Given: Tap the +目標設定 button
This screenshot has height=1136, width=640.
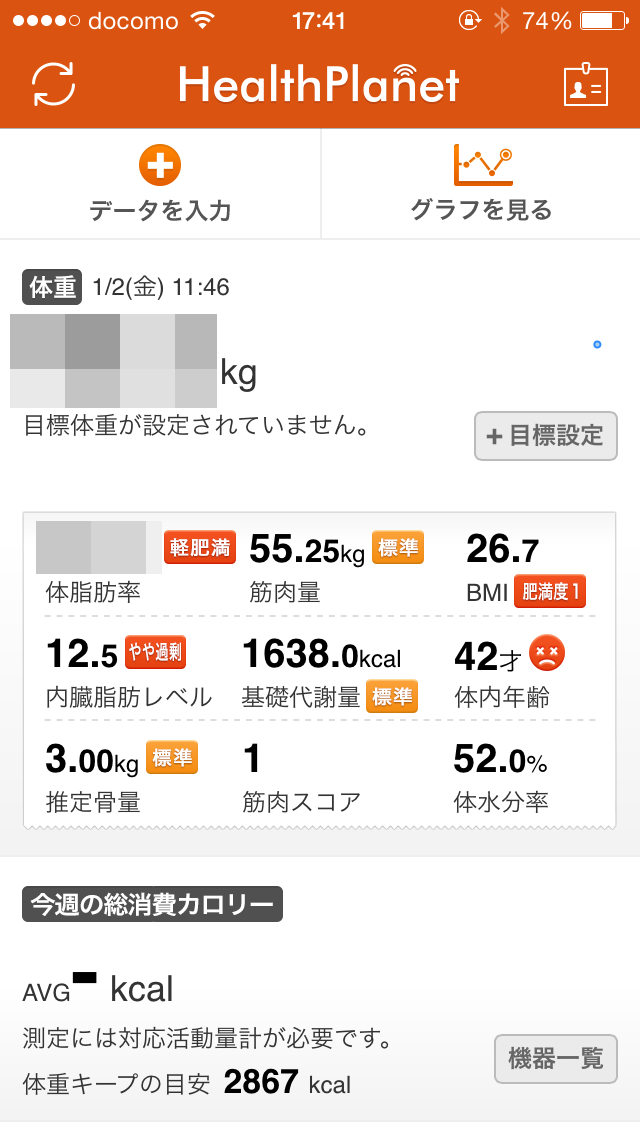Looking at the screenshot, I should point(546,436).
